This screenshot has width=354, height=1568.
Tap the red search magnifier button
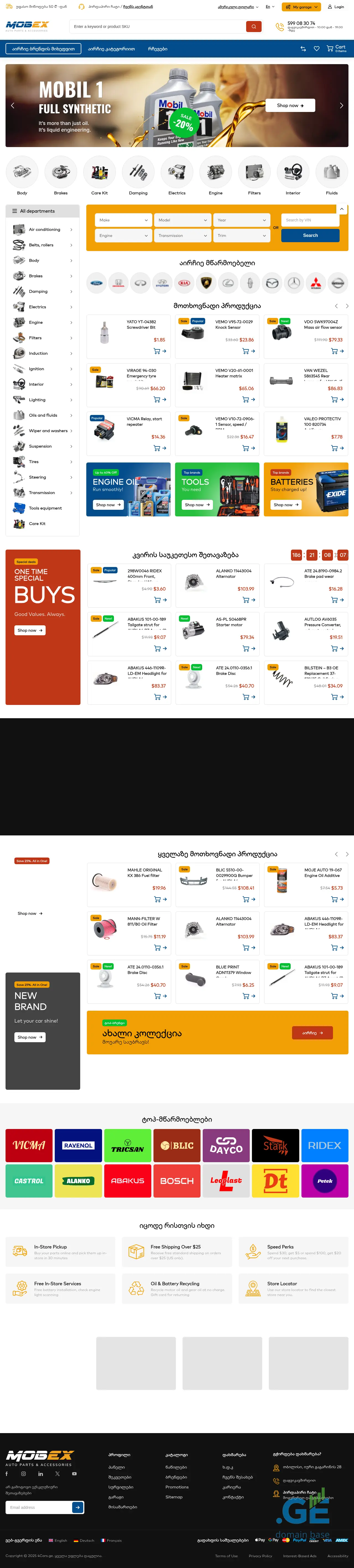[254, 27]
